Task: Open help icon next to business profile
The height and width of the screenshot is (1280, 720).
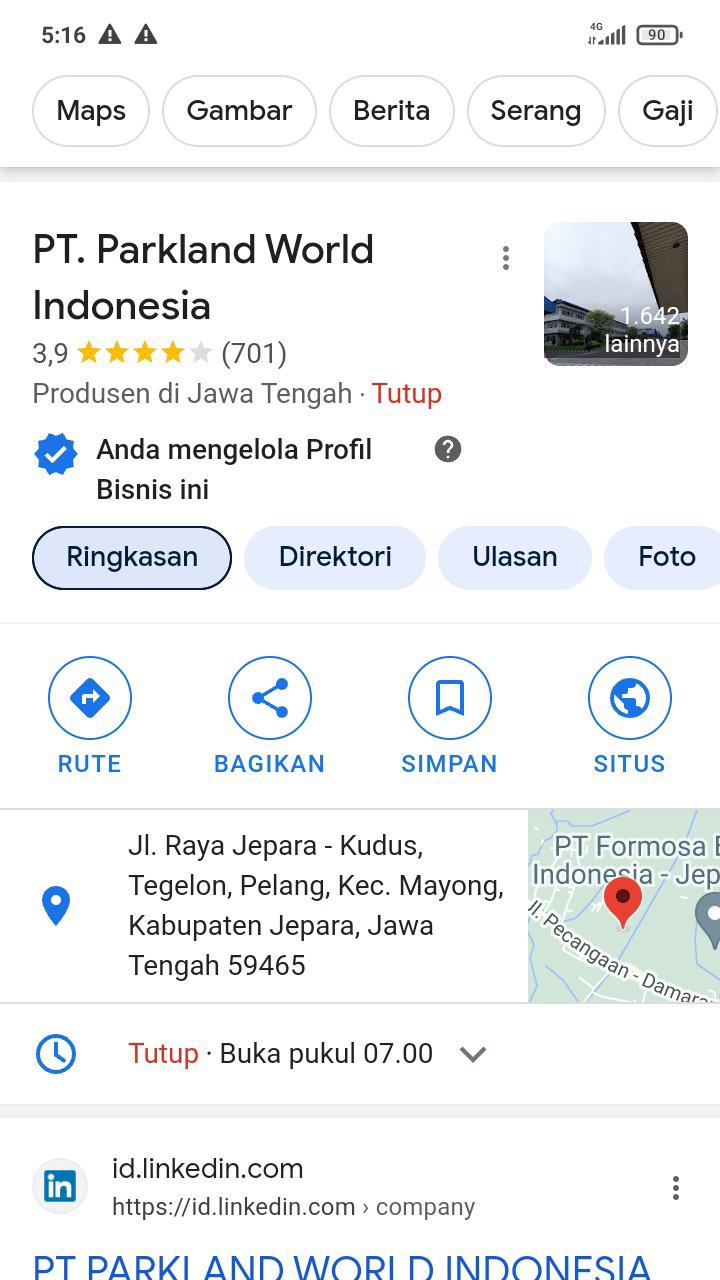Action: coord(448,450)
